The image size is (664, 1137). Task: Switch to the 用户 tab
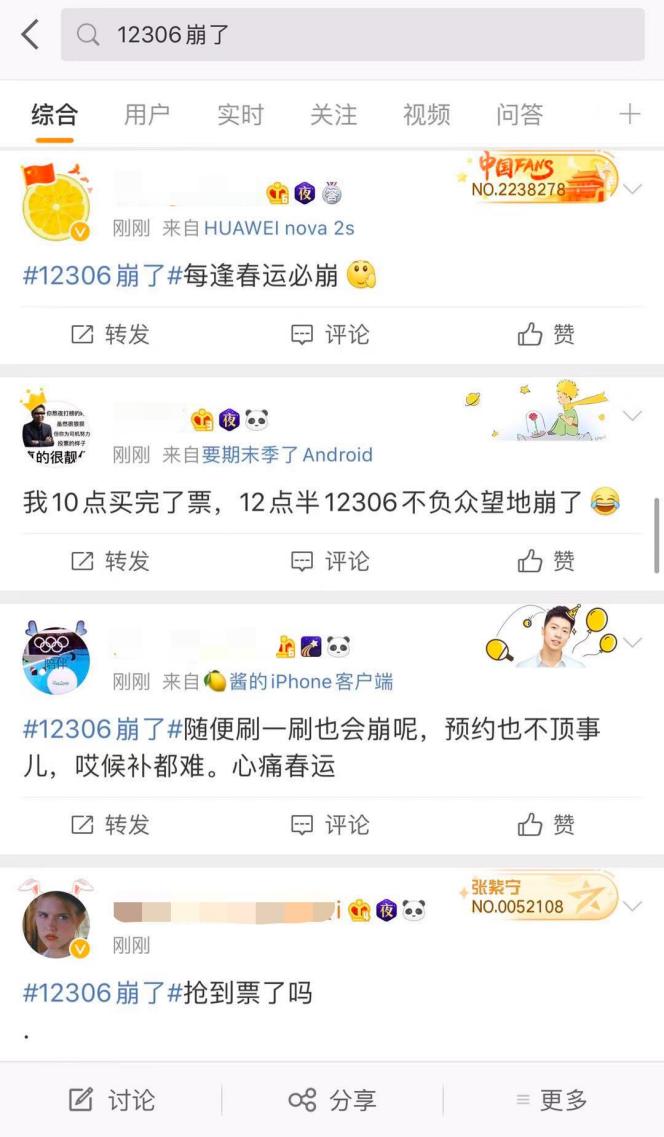tap(147, 115)
